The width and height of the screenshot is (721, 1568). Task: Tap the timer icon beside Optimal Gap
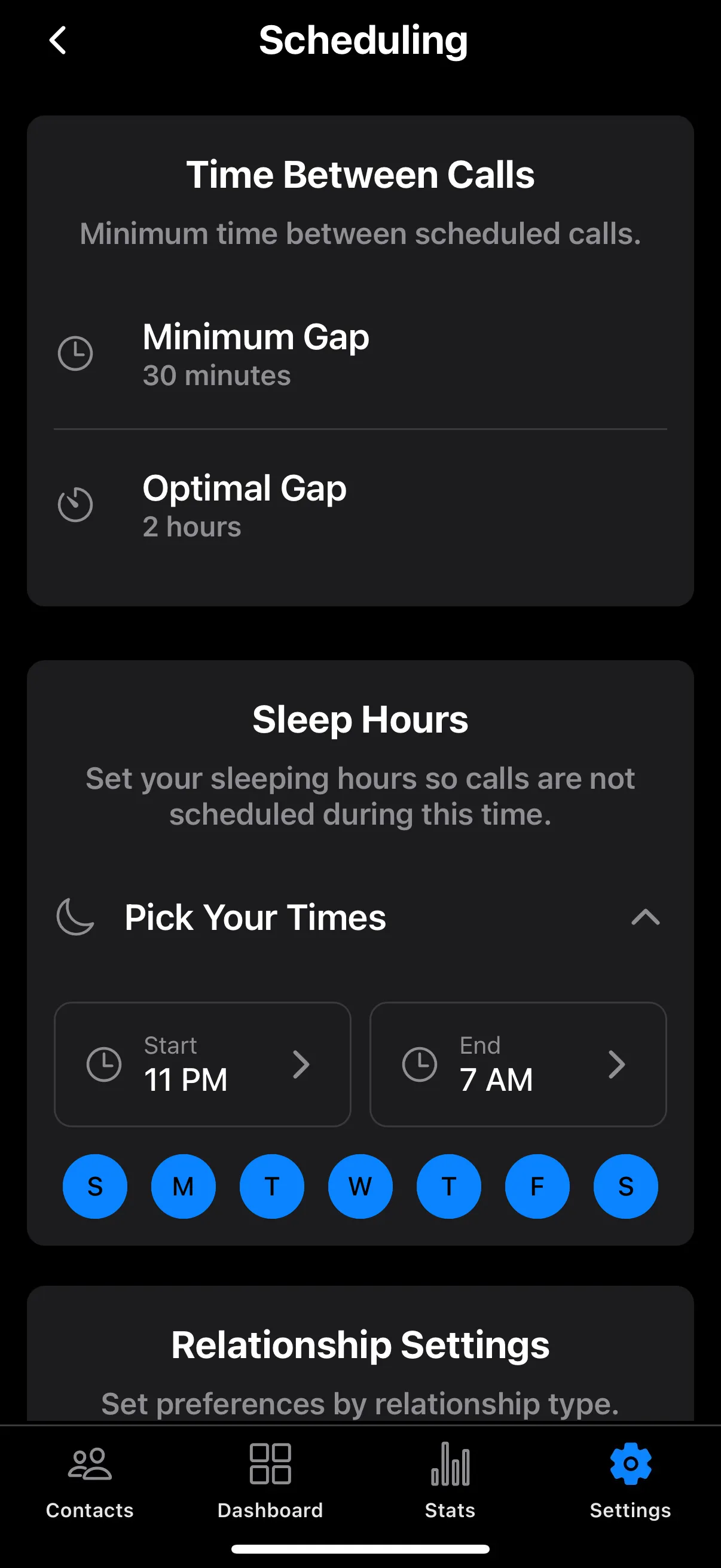(x=75, y=504)
